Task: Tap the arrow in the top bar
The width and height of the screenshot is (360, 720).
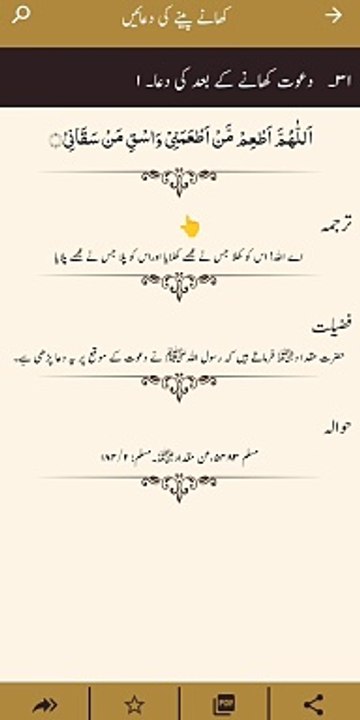Action: [333, 16]
